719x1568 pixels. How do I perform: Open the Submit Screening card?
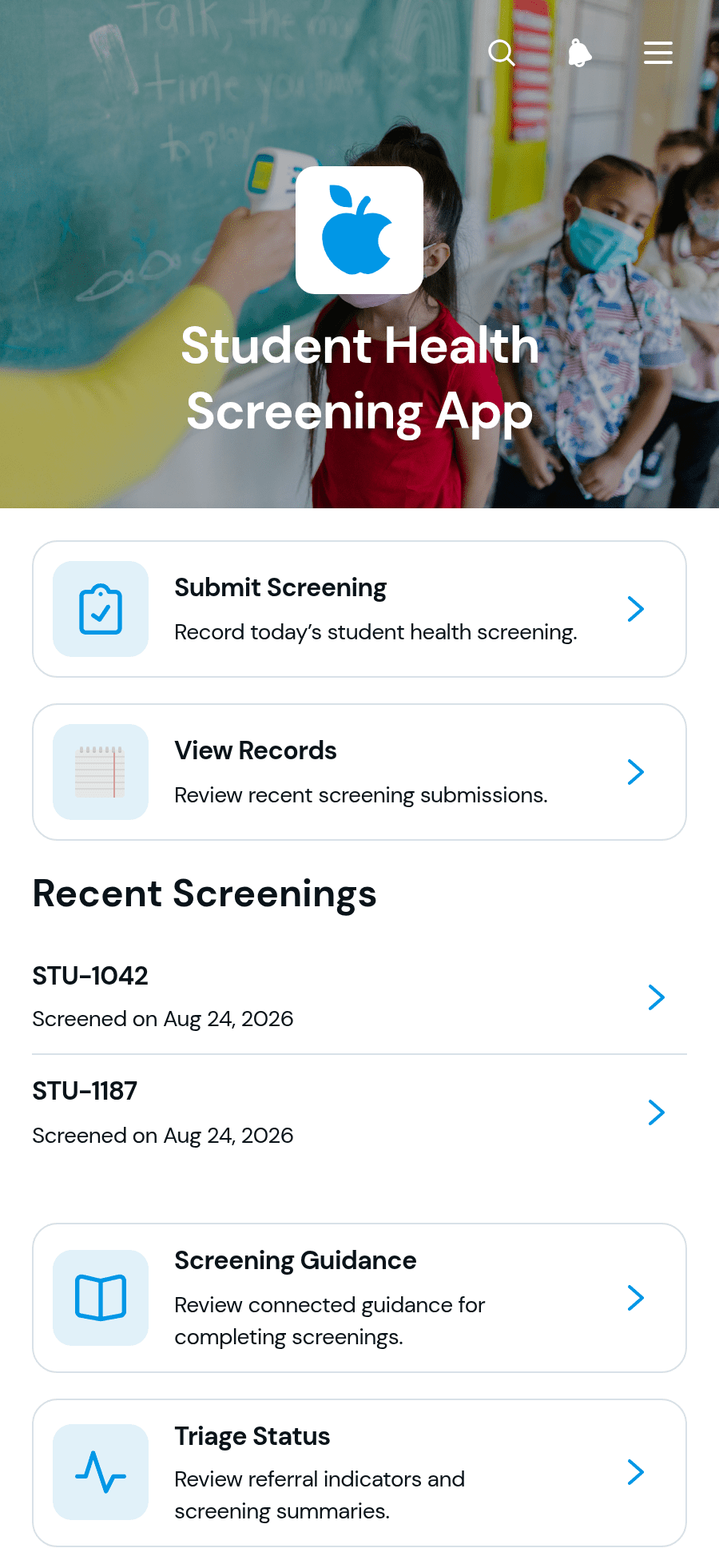click(x=359, y=609)
